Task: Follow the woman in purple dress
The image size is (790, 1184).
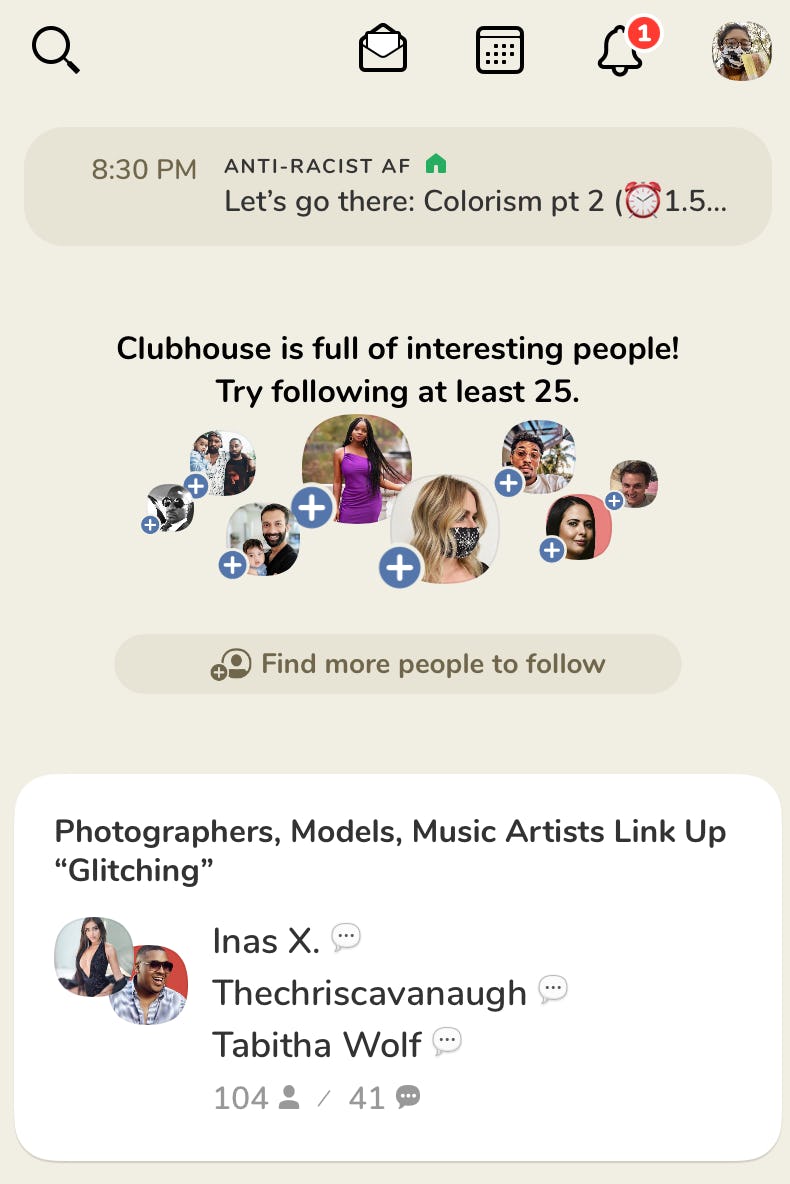Action: [x=313, y=507]
